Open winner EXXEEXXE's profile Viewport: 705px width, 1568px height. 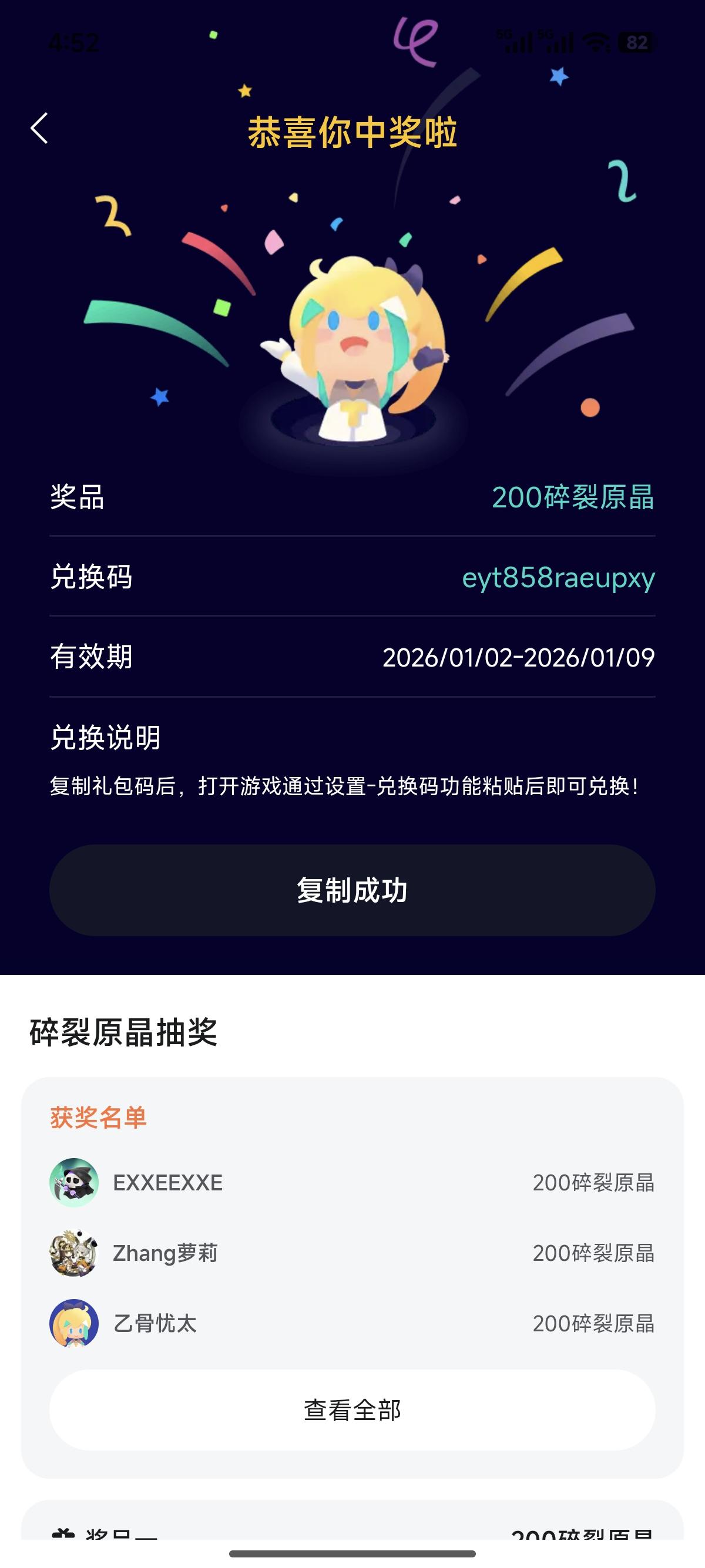[74, 1182]
